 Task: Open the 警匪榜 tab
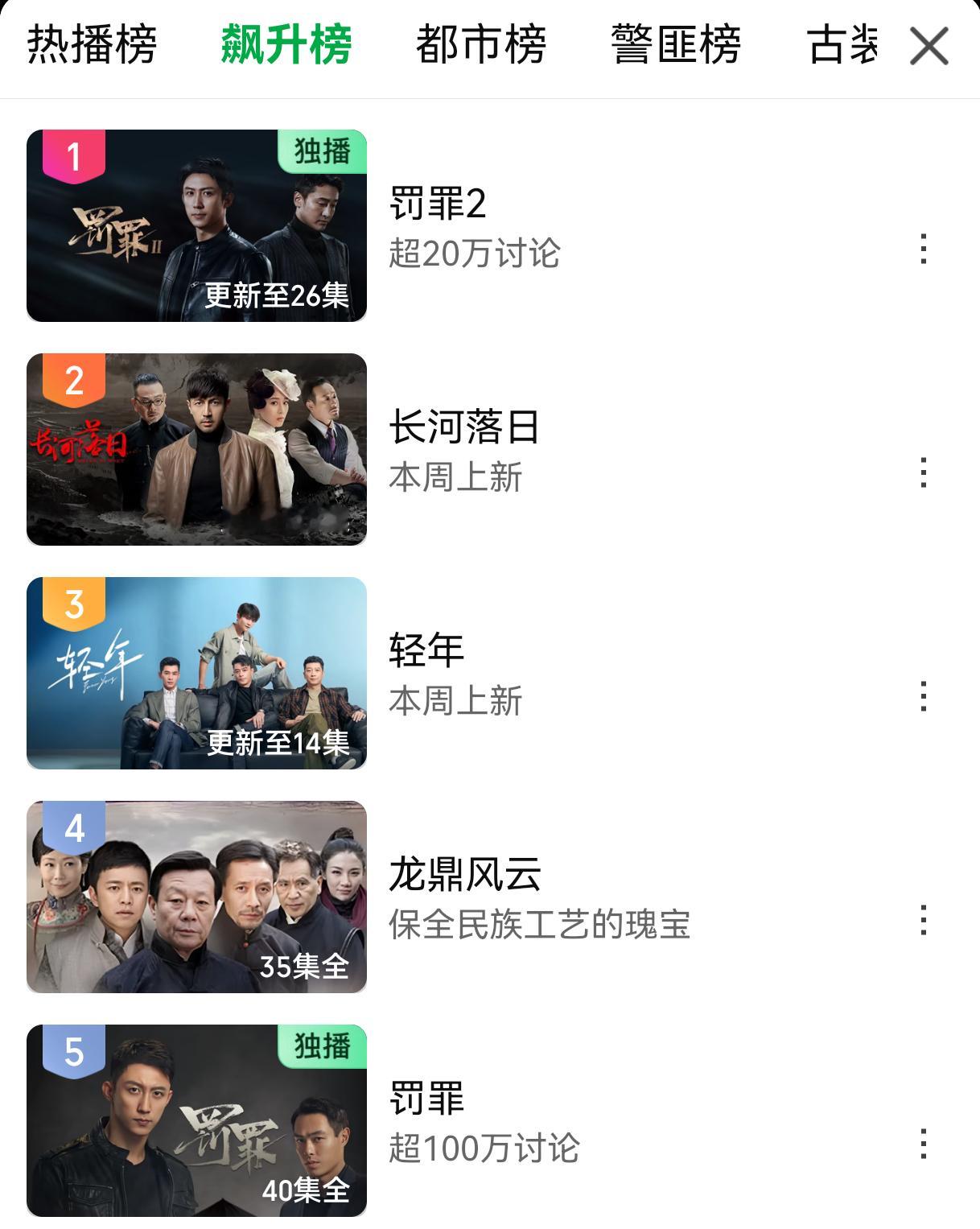[x=676, y=45]
